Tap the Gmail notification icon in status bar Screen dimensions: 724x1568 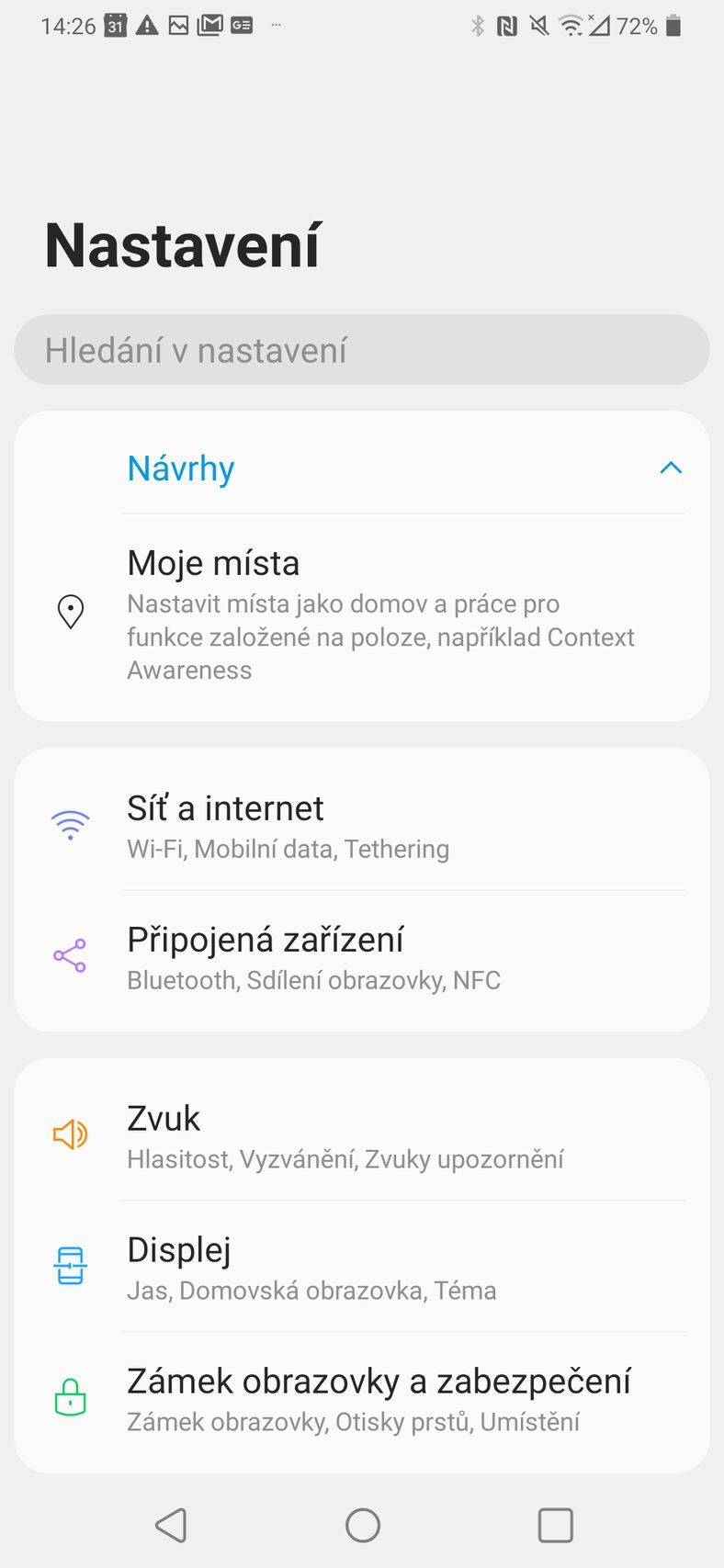(209, 25)
